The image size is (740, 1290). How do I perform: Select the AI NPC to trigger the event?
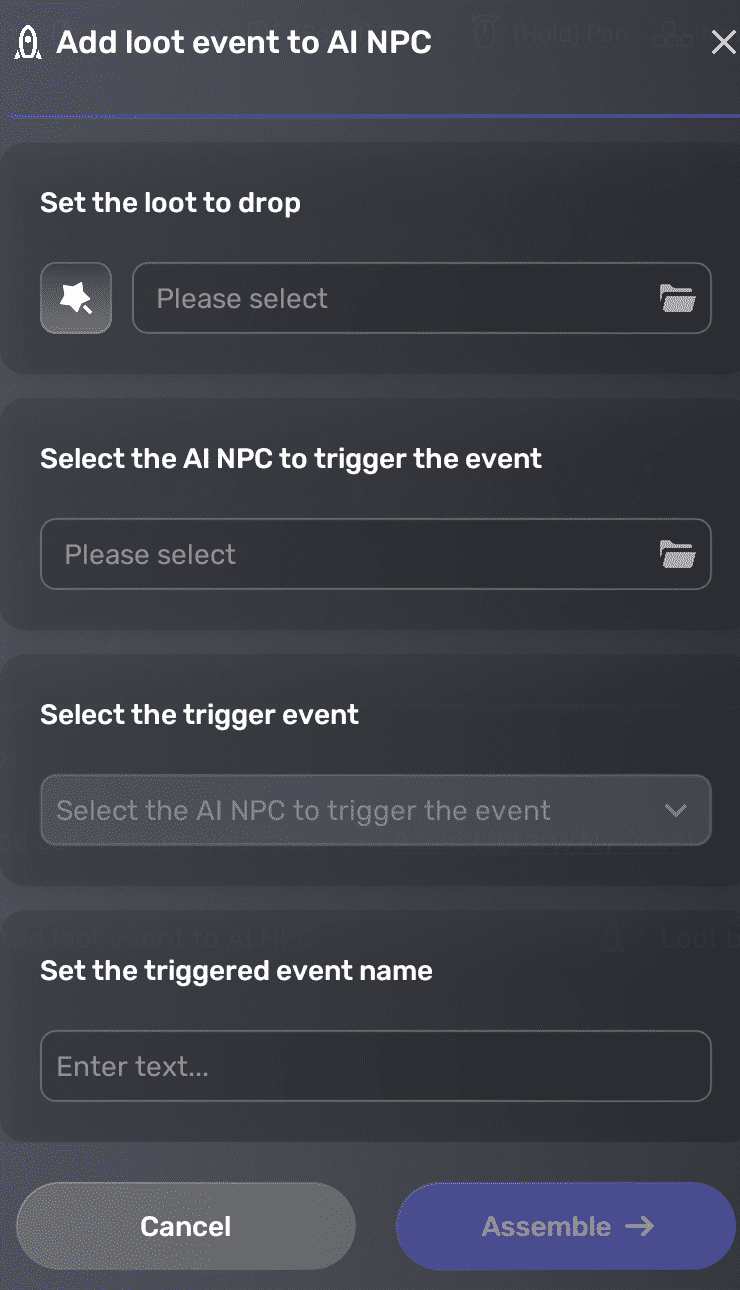(375, 554)
